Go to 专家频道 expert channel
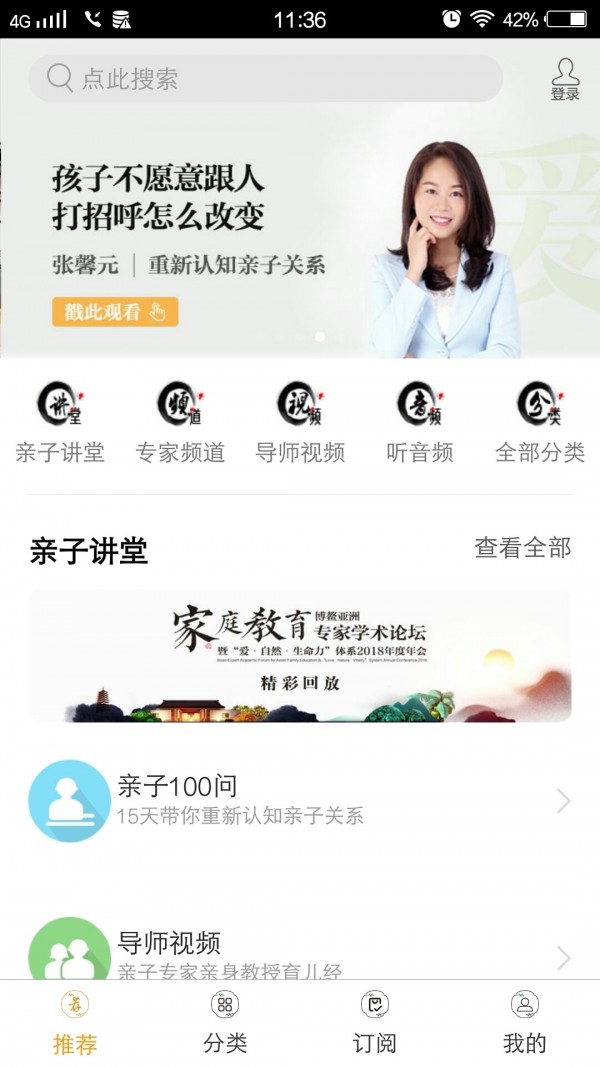This screenshot has width=600, height=1067. (180, 422)
